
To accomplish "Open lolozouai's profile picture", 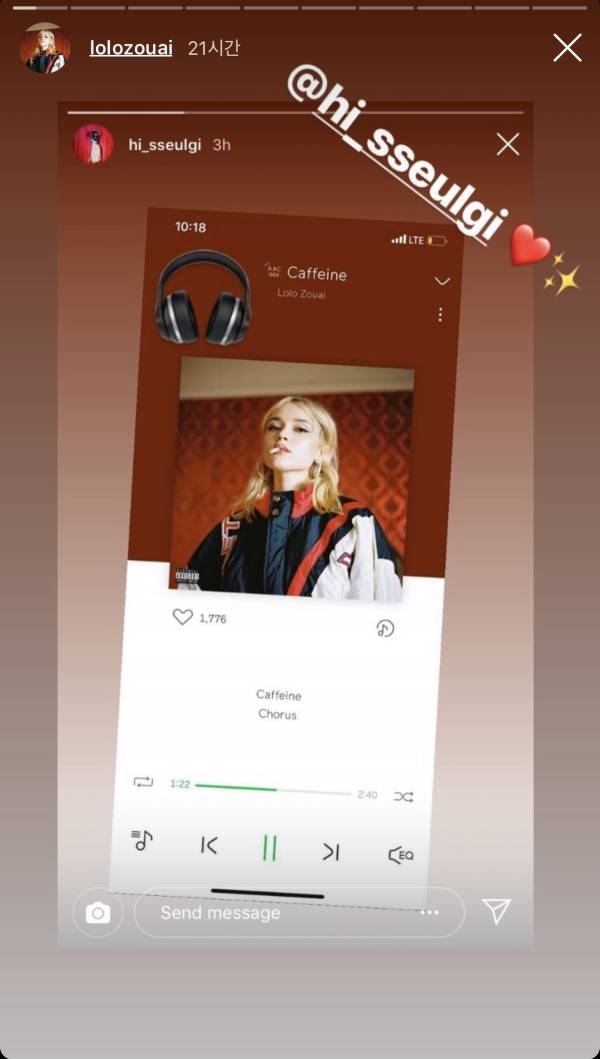I will point(45,48).
